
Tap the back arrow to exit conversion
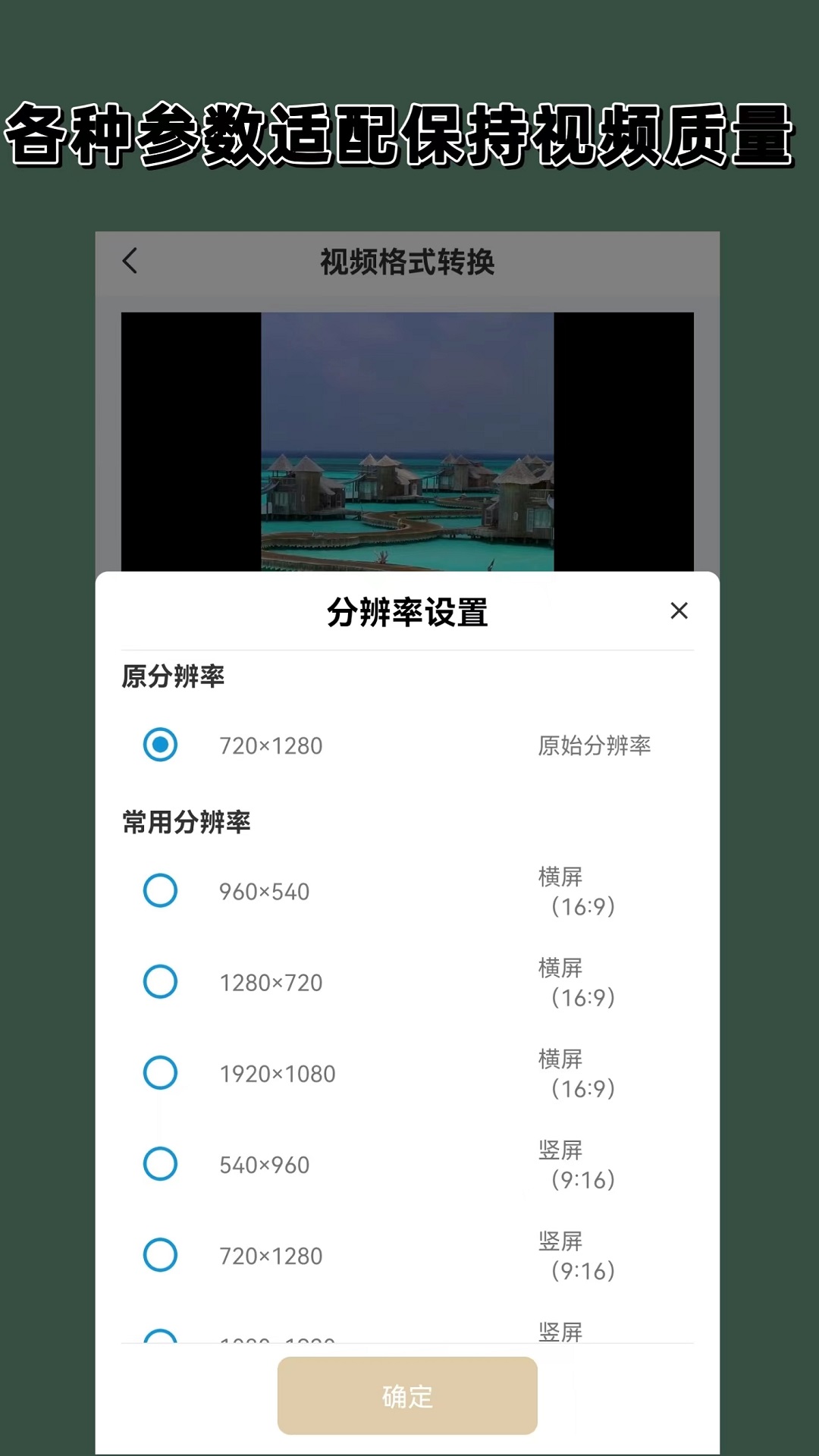click(130, 261)
